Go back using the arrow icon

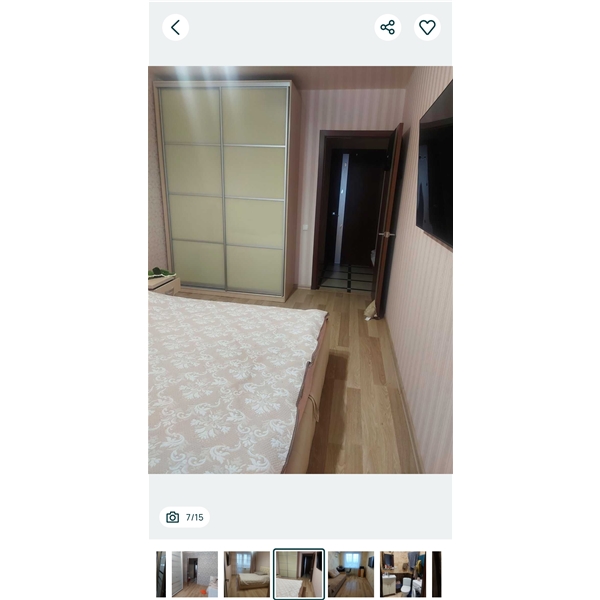click(x=175, y=28)
